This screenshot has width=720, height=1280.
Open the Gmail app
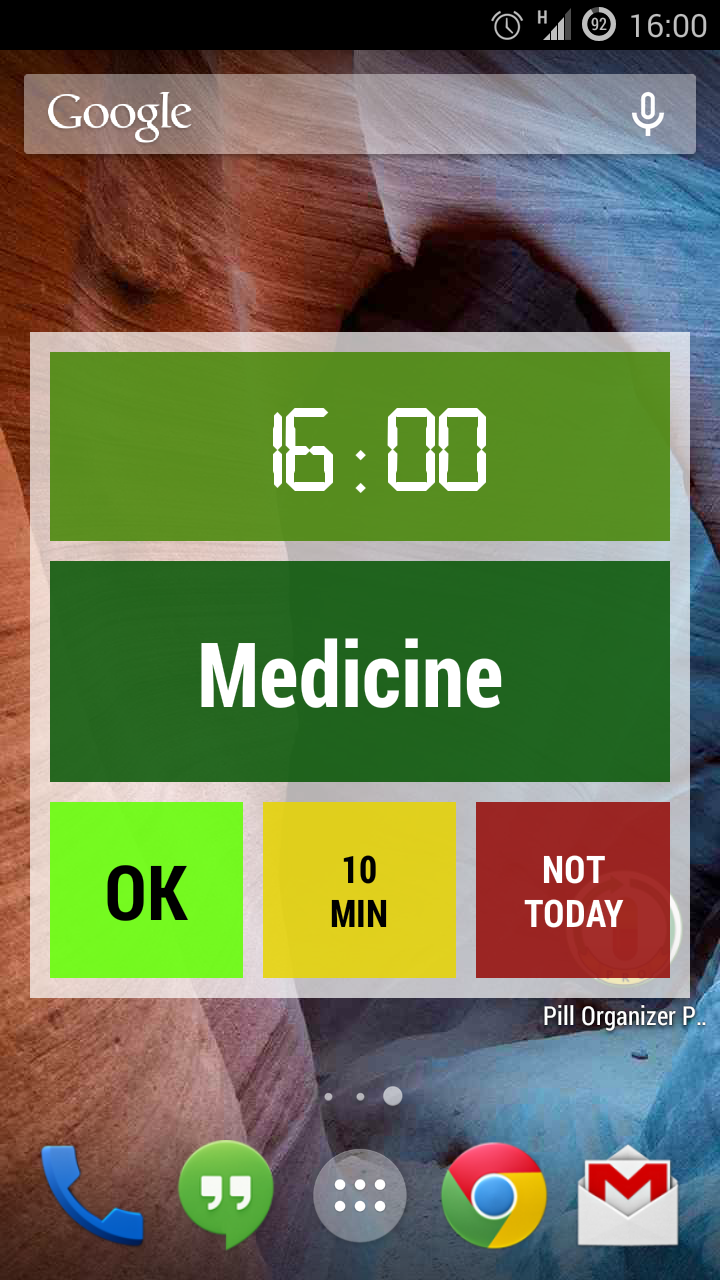[628, 1195]
